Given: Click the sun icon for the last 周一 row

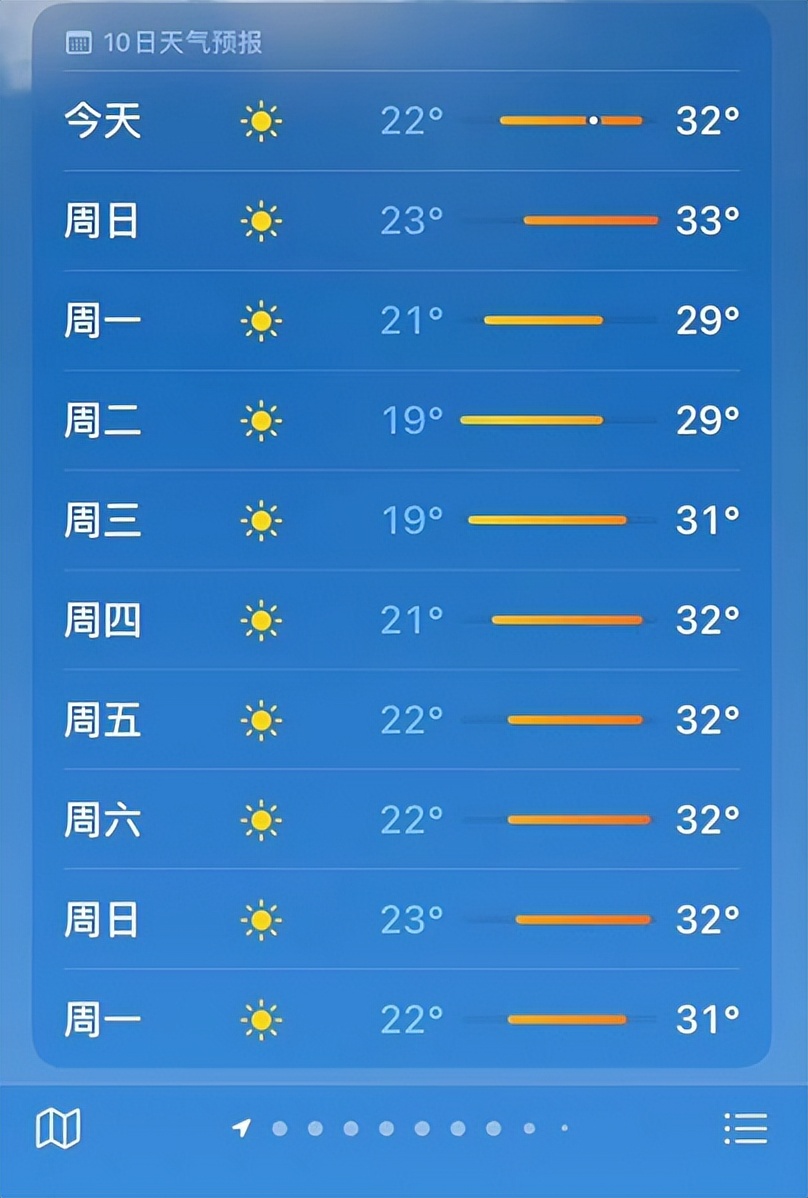Looking at the screenshot, I should click(x=262, y=1018).
